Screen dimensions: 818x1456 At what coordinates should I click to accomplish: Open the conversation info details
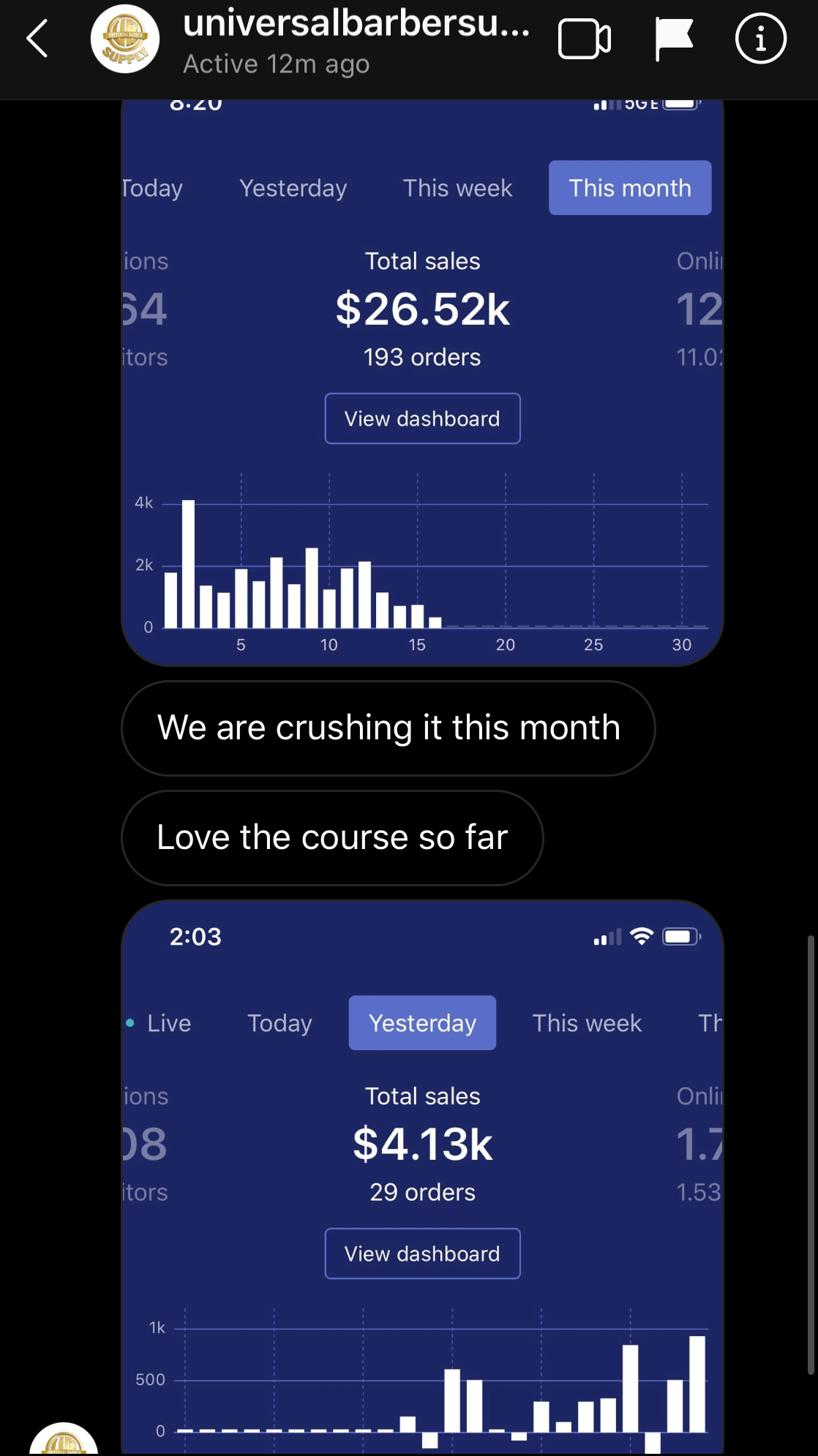pyautogui.click(x=760, y=39)
